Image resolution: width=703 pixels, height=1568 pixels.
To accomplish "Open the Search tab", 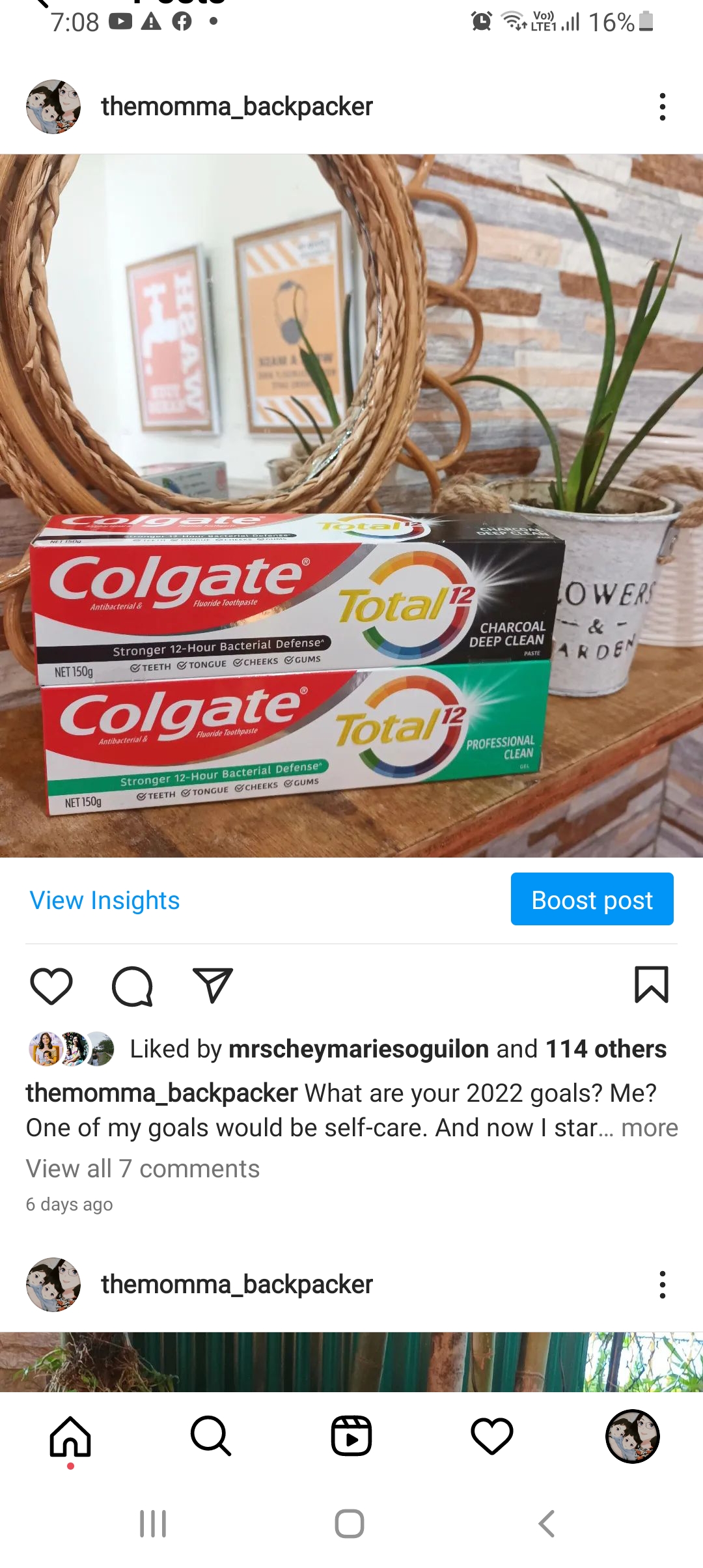I will 211,1436.
